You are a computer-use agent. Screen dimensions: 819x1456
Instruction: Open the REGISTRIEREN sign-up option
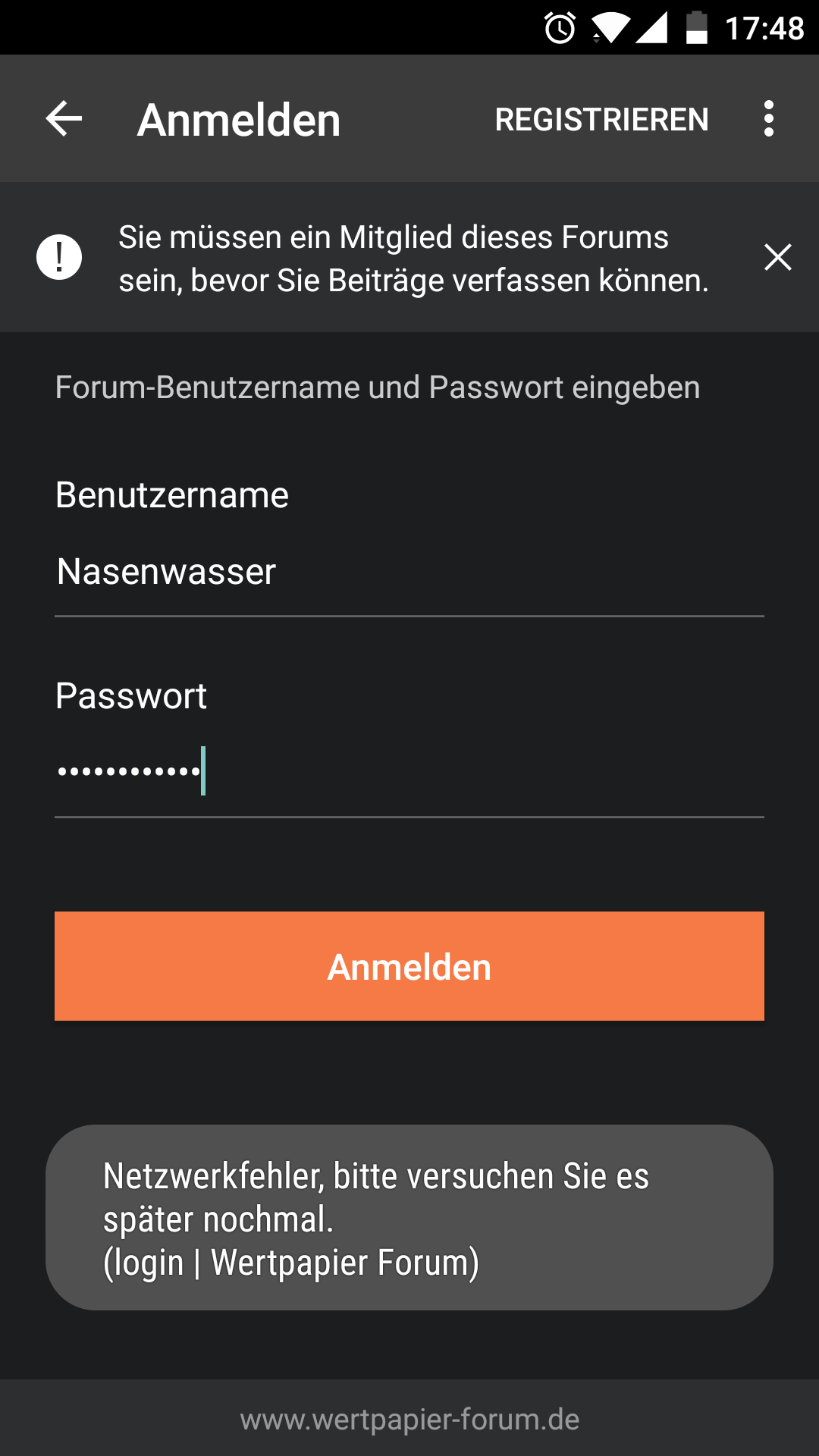pos(601,119)
